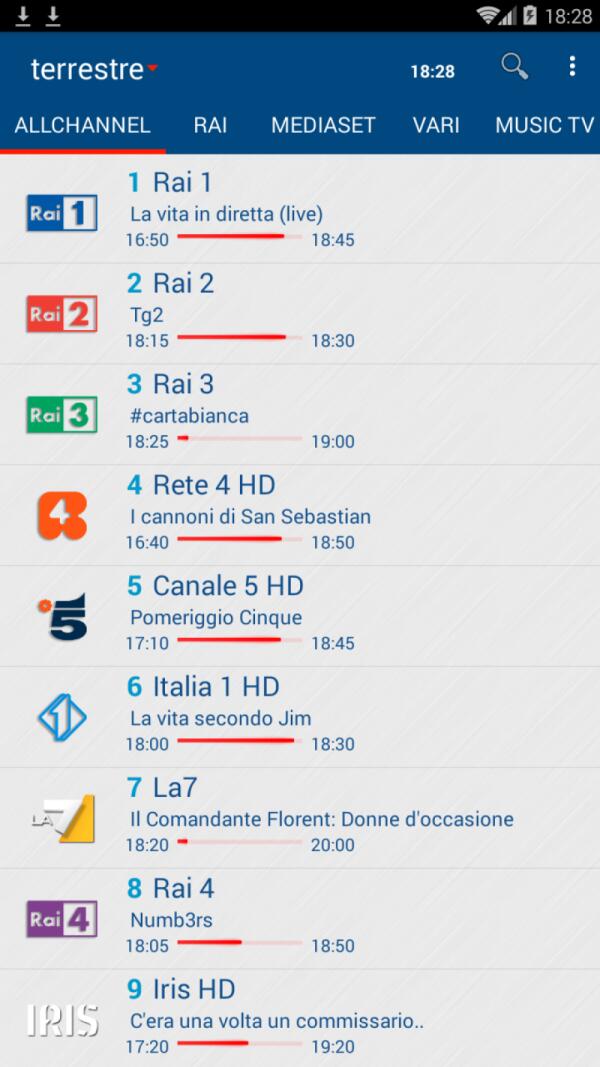
Task: Select the ALLCHANNEL tab
Action: 82,125
